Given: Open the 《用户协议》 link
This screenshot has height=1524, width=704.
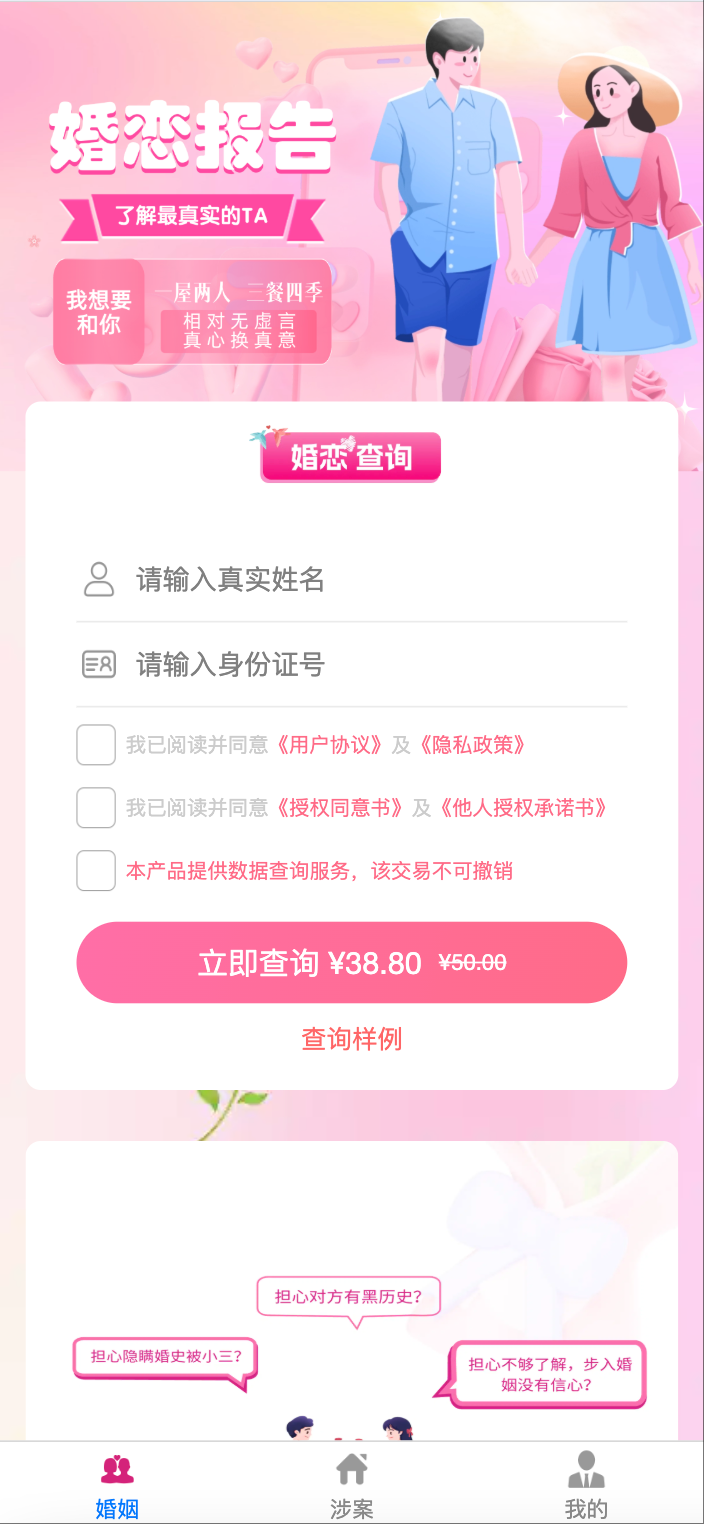Looking at the screenshot, I should (x=330, y=745).
